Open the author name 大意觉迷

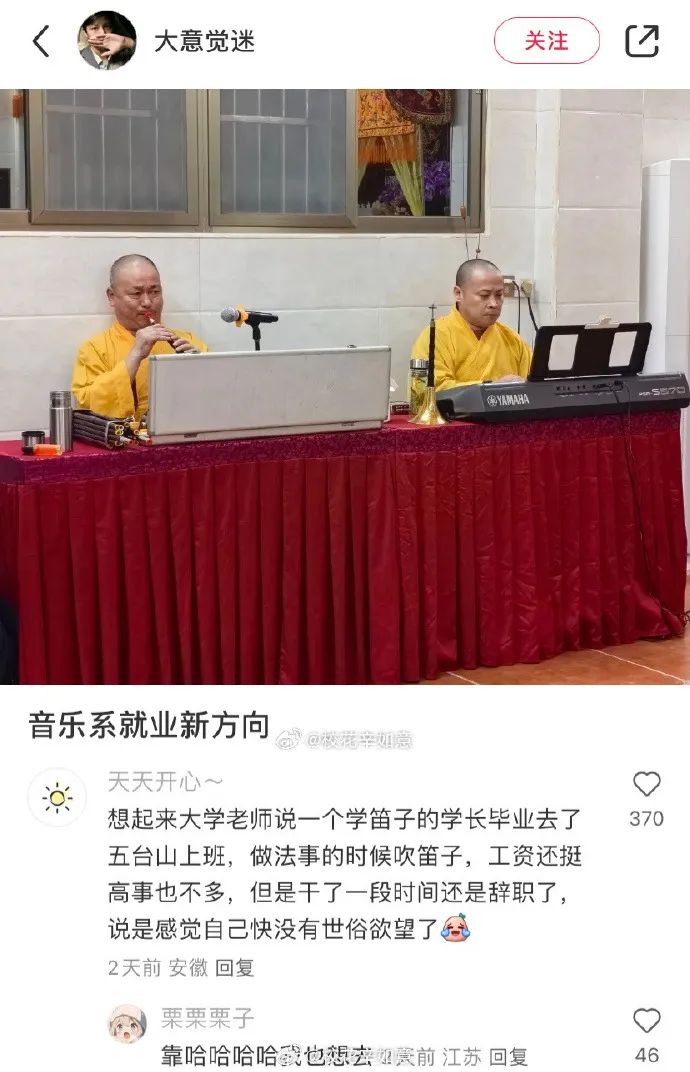[x=204, y=41]
